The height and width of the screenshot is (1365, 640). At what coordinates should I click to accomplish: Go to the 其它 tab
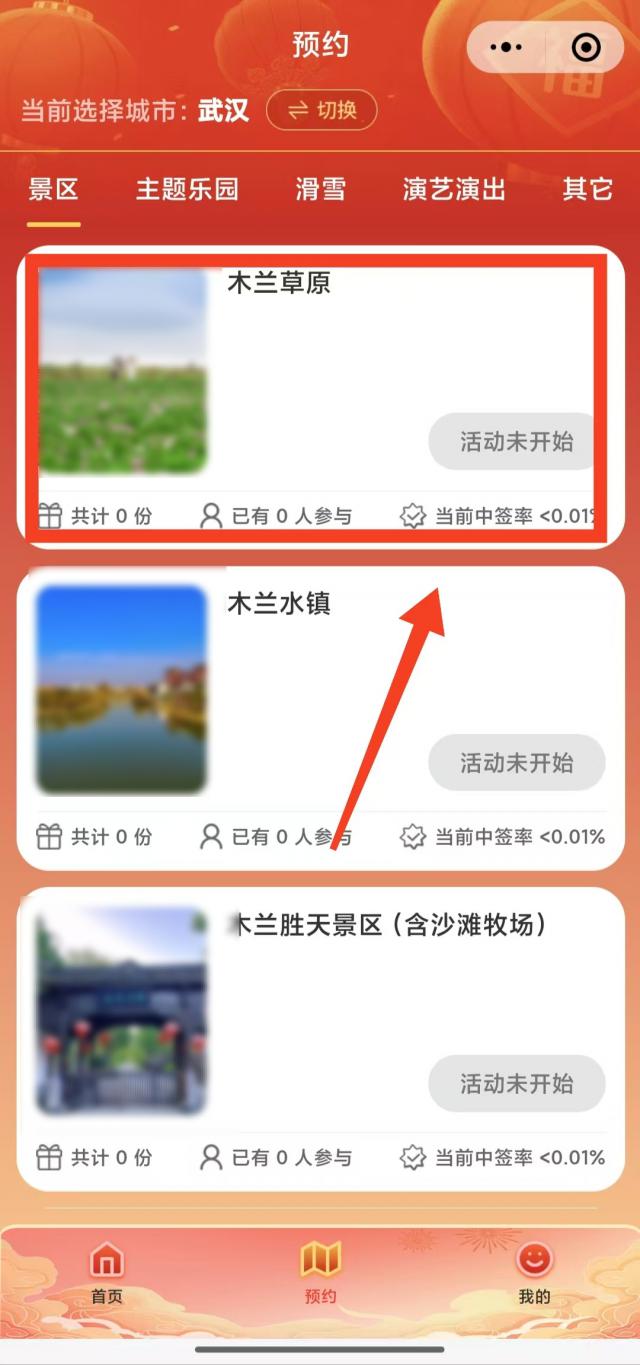[587, 189]
